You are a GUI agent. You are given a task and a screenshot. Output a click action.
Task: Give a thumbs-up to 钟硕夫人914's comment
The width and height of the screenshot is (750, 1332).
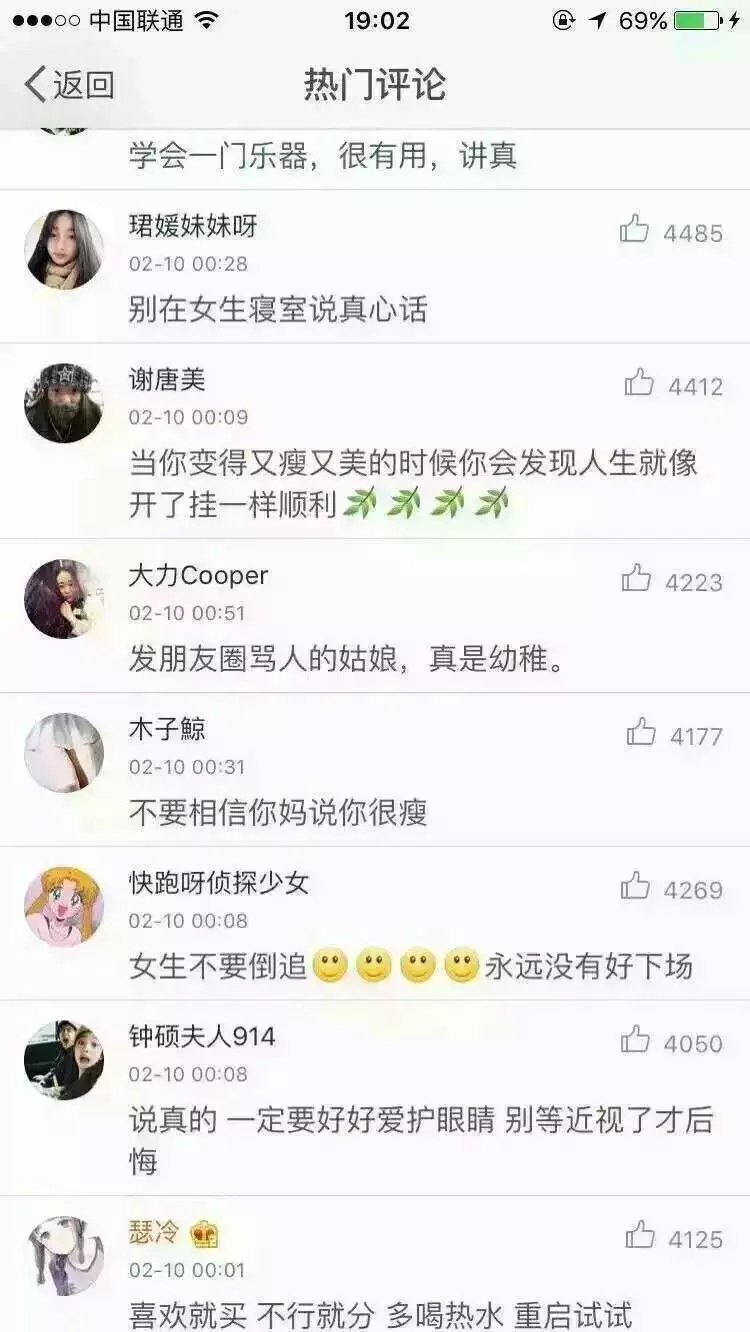tap(635, 1041)
